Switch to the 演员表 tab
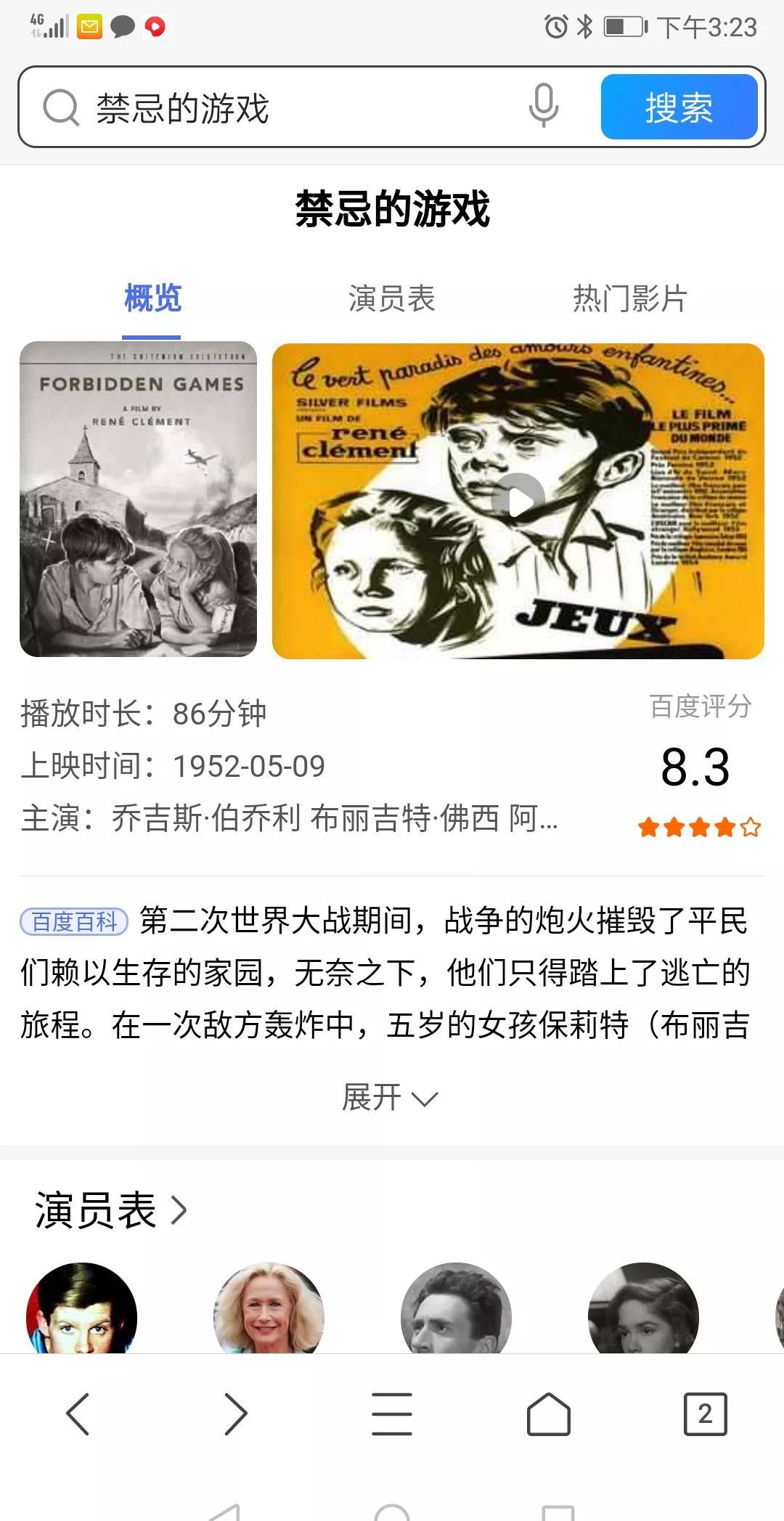 tap(391, 298)
